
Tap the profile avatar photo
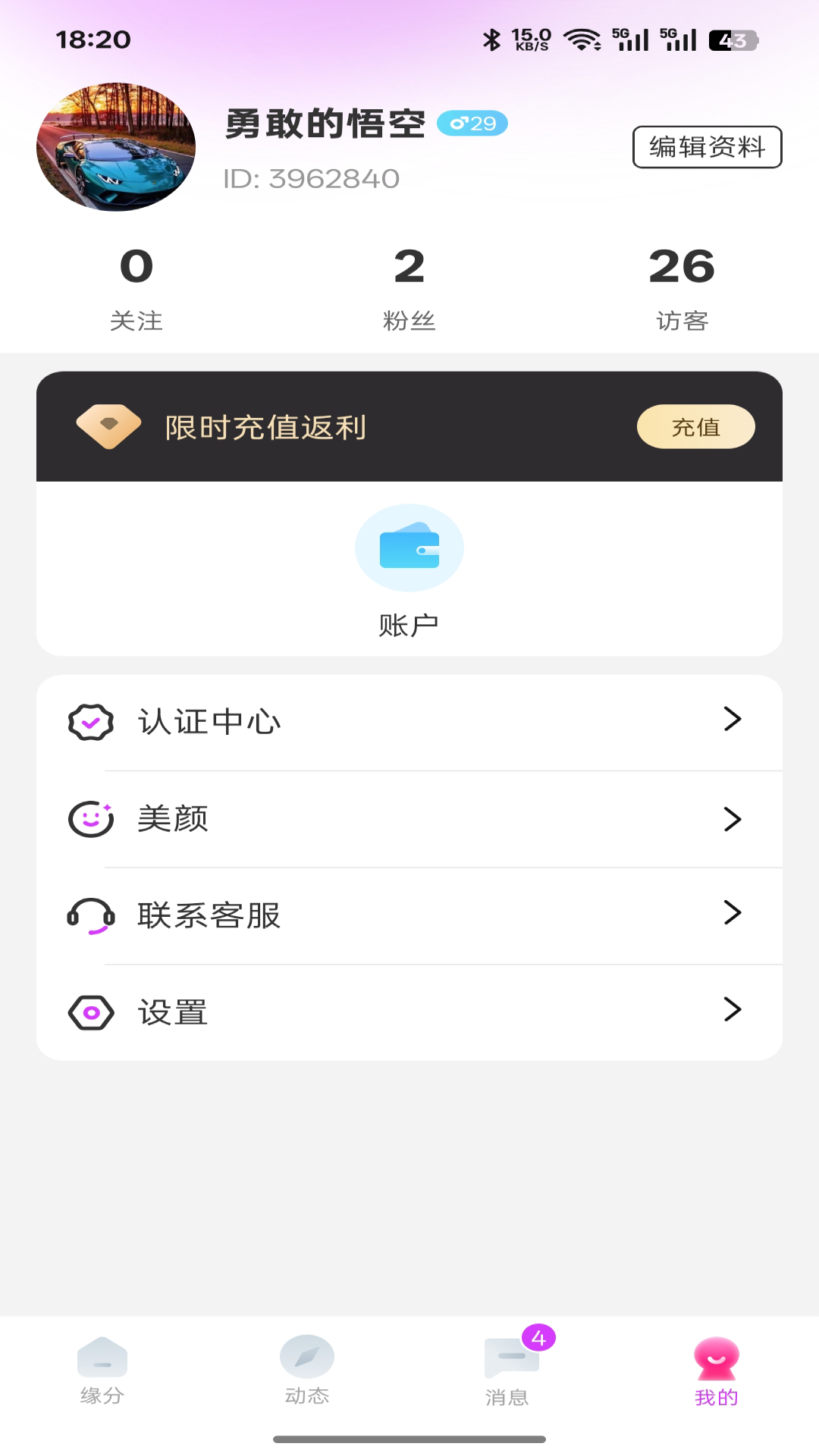[x=115, y=146]
